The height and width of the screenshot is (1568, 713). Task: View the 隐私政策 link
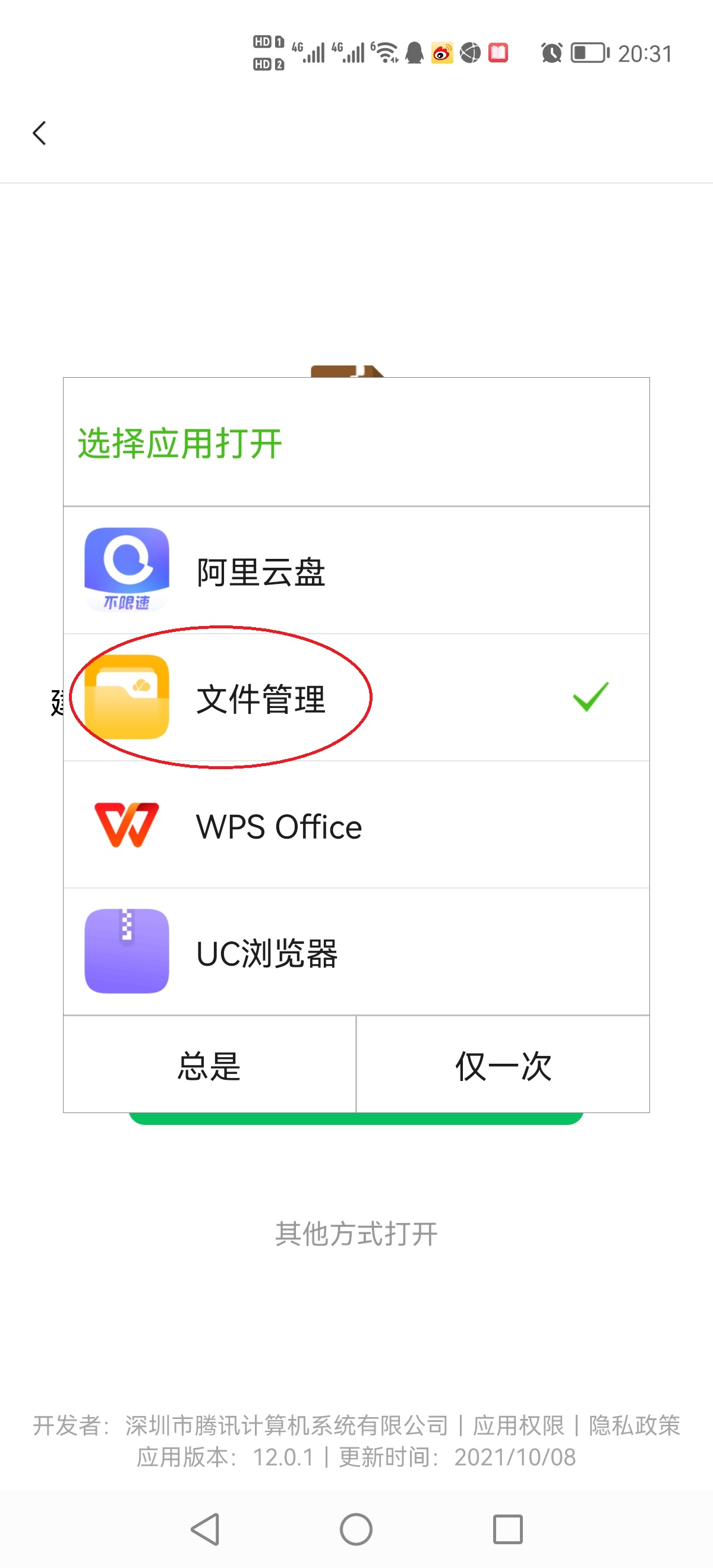pyautogui.click(x=634, y=1425)
